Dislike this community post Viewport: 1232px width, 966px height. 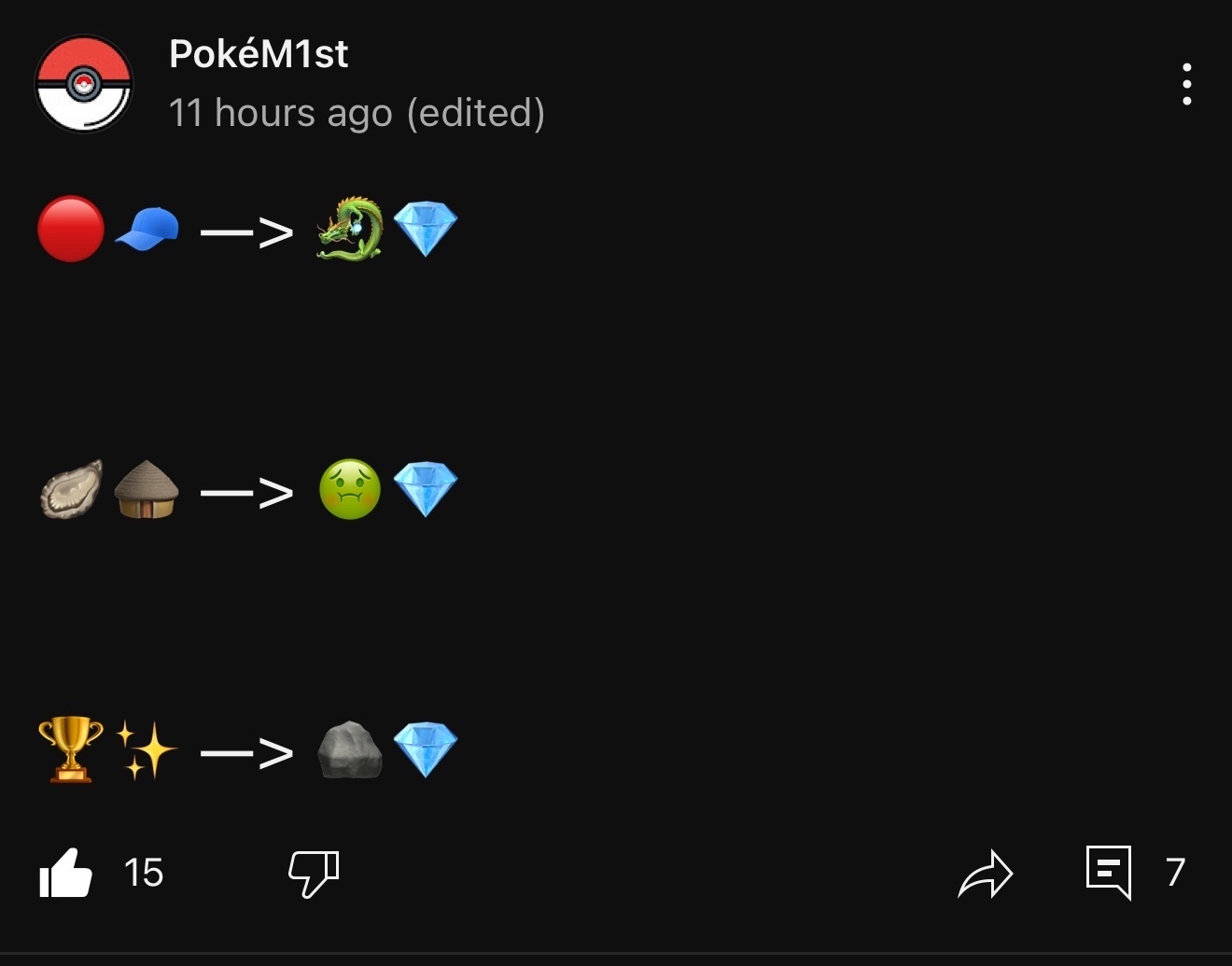coord(313,874)
